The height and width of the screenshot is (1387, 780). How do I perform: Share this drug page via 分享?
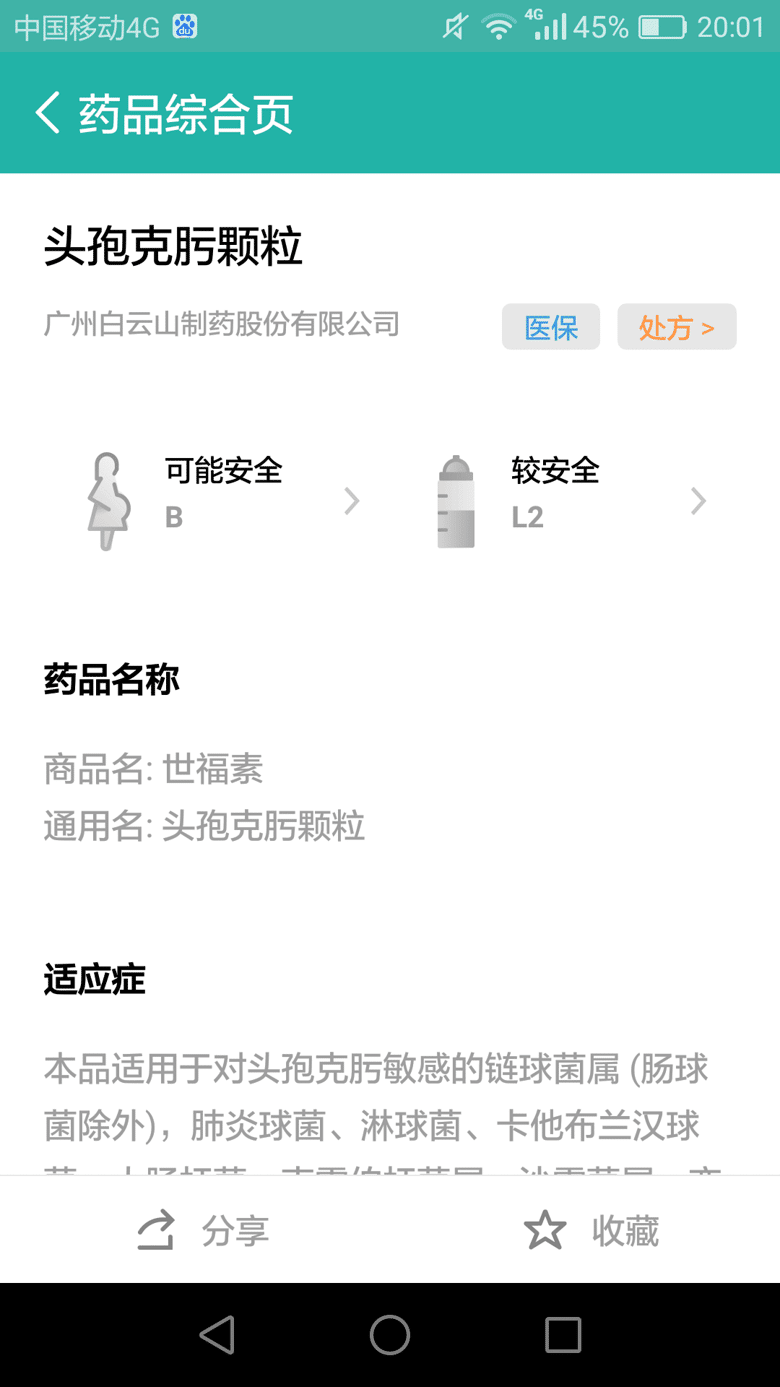tap(204, 1230)
